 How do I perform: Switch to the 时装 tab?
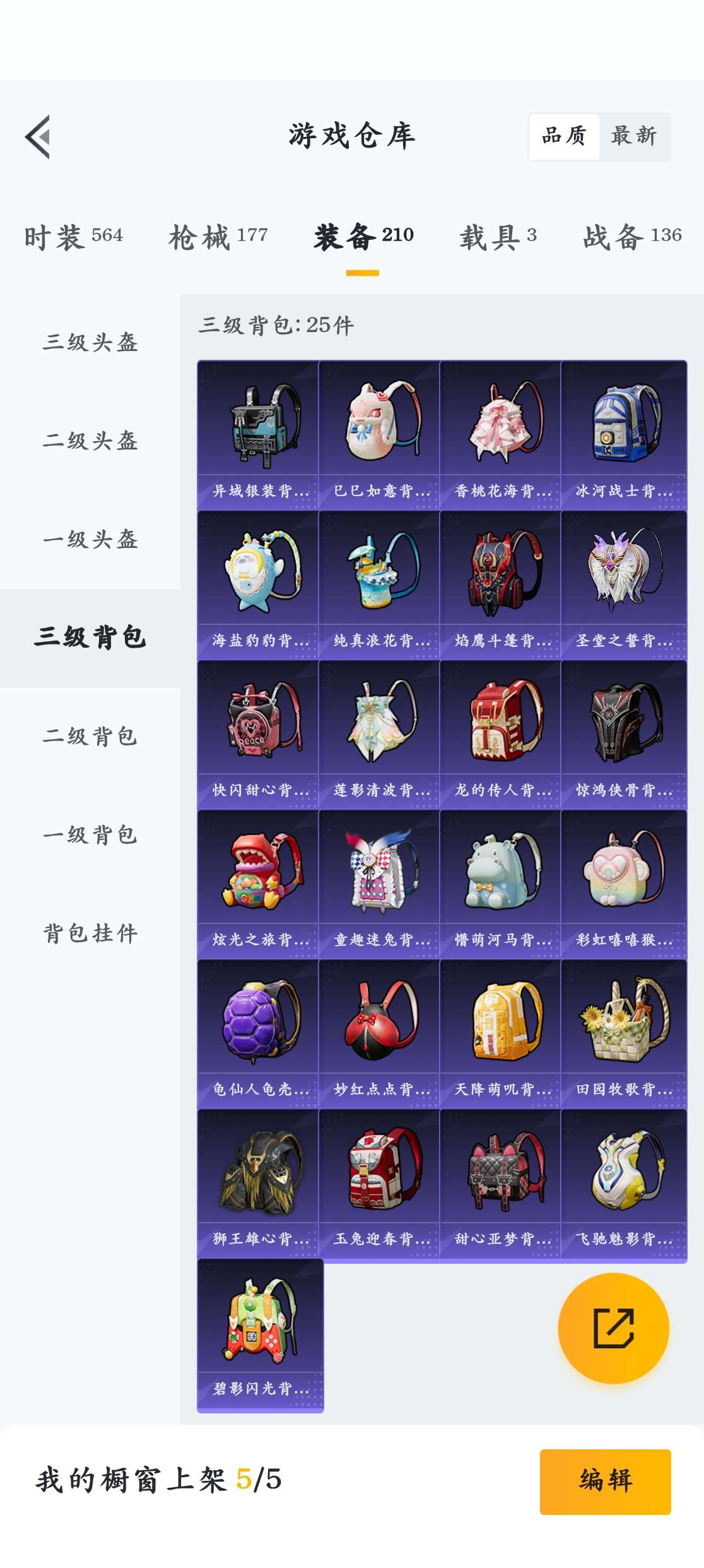coord(73,237)
